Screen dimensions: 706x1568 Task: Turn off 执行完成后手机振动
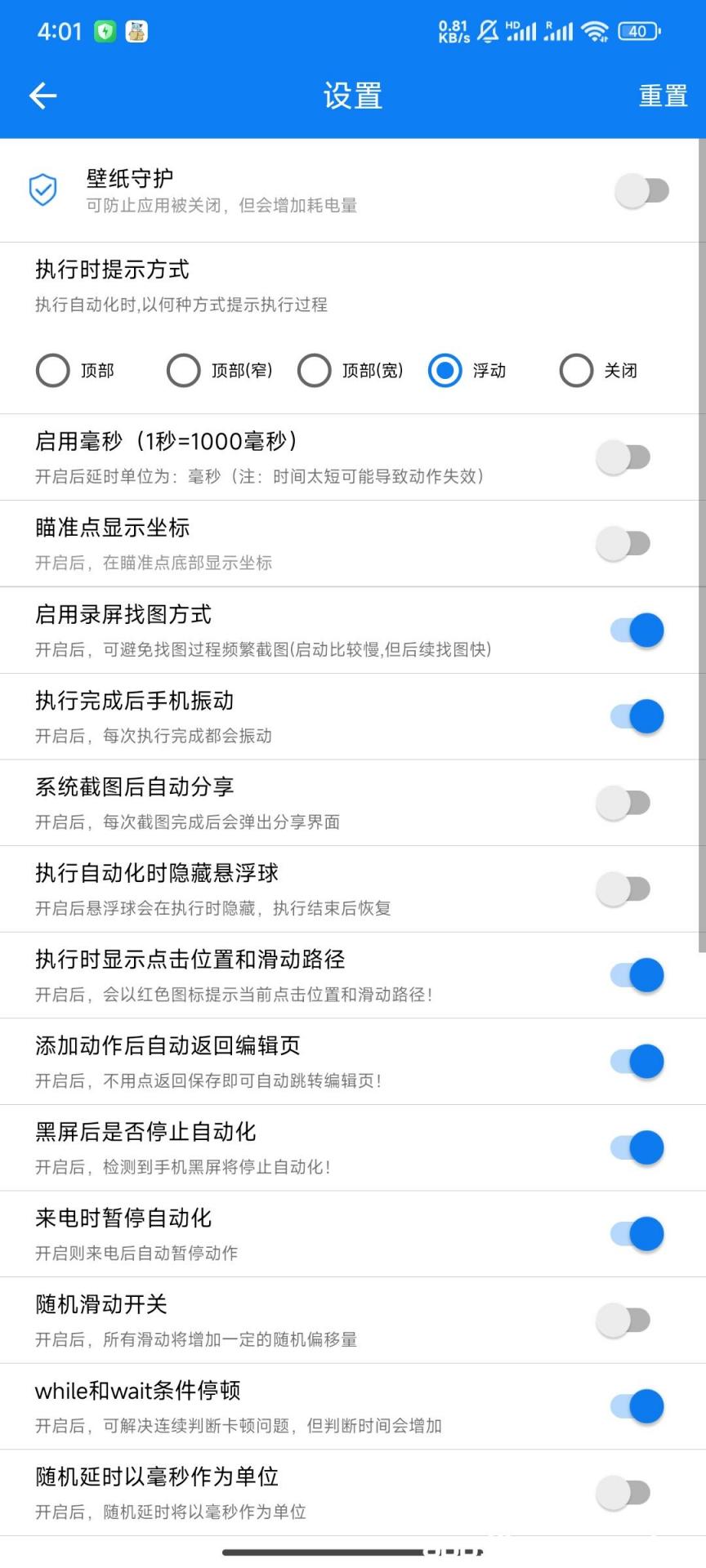tap(637, 716)
